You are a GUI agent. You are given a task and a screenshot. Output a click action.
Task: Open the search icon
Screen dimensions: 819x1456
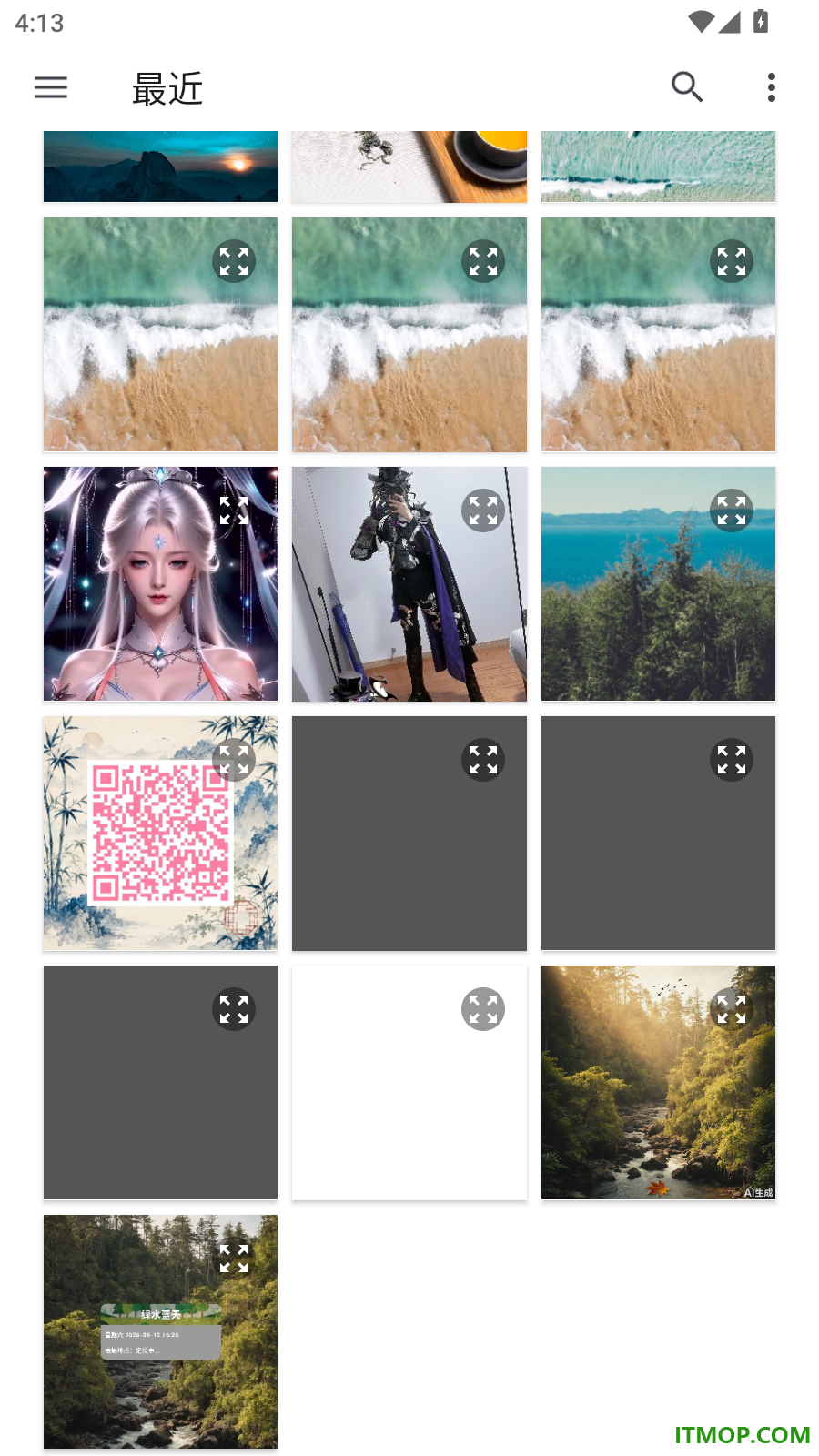point(687,87)
